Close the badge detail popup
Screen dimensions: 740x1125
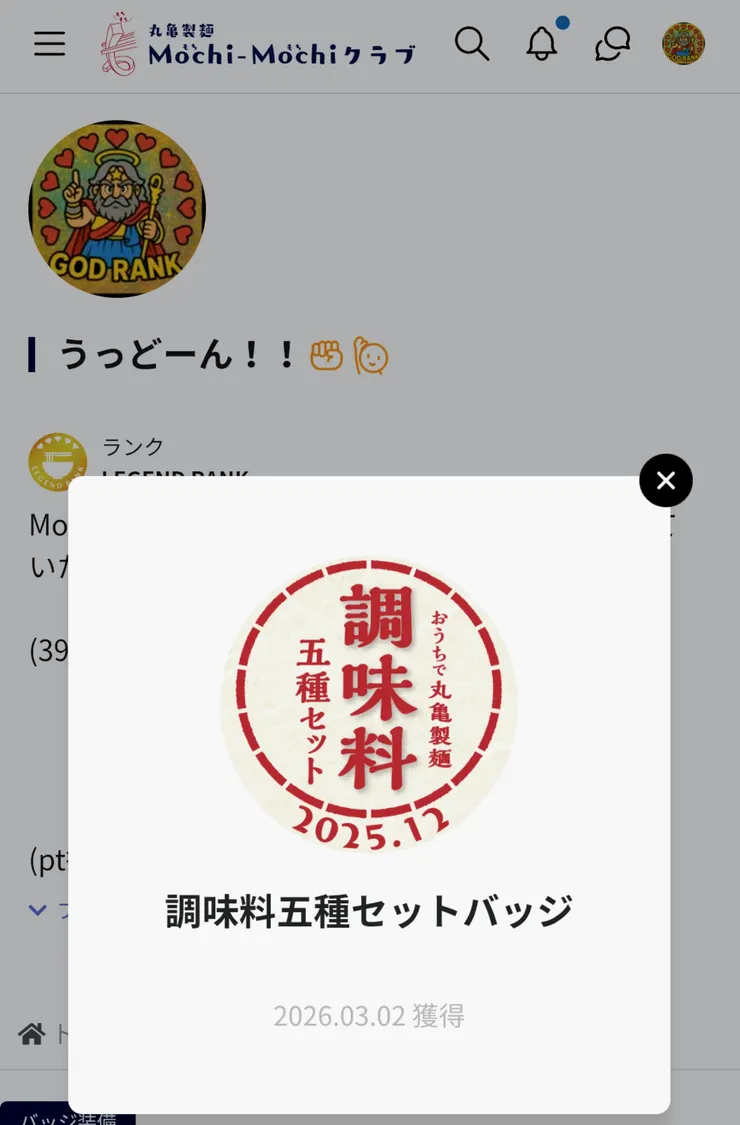click(x=665, y=480)
